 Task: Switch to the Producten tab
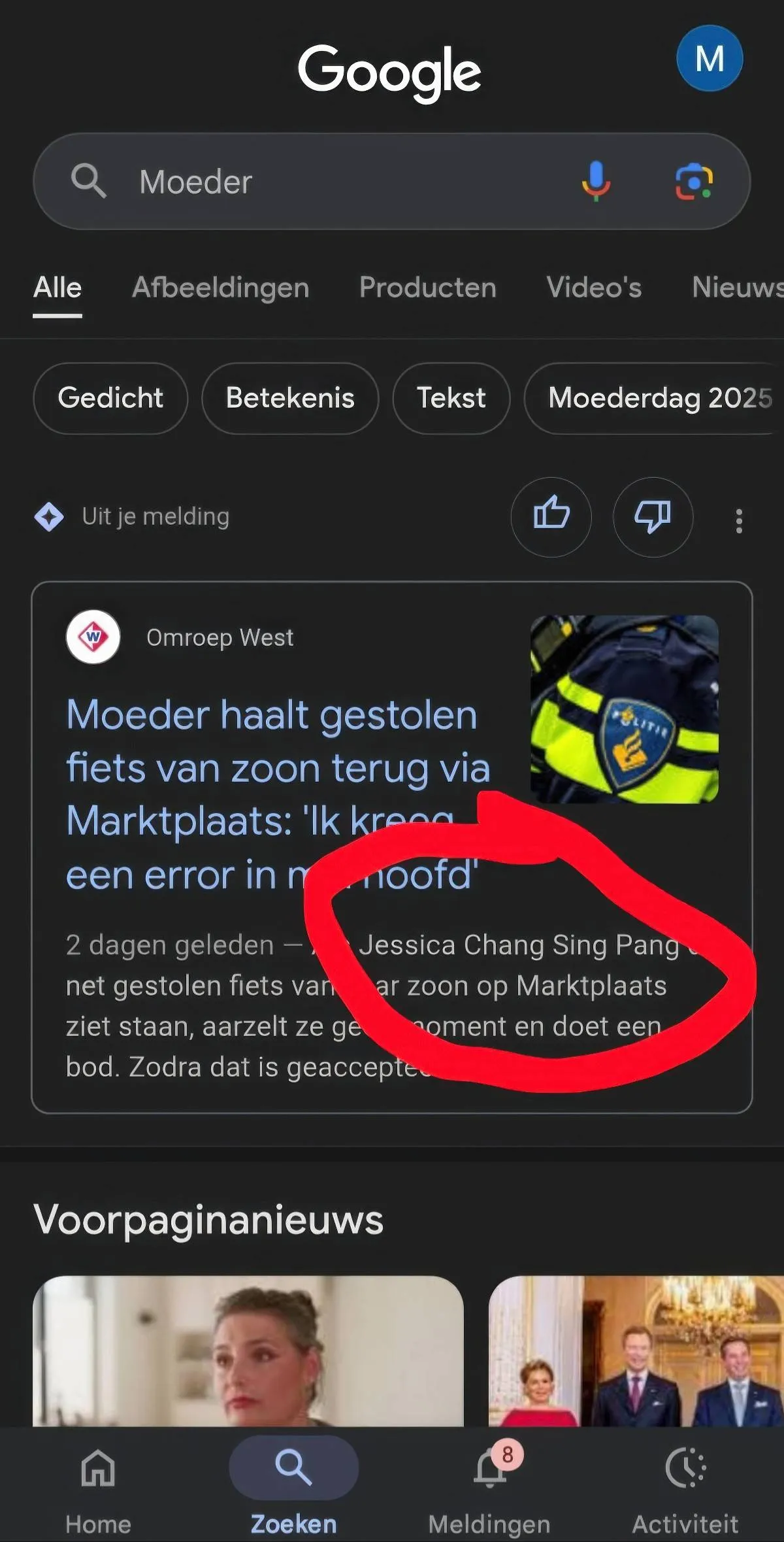pyautogui.click(x=427, y=288)
